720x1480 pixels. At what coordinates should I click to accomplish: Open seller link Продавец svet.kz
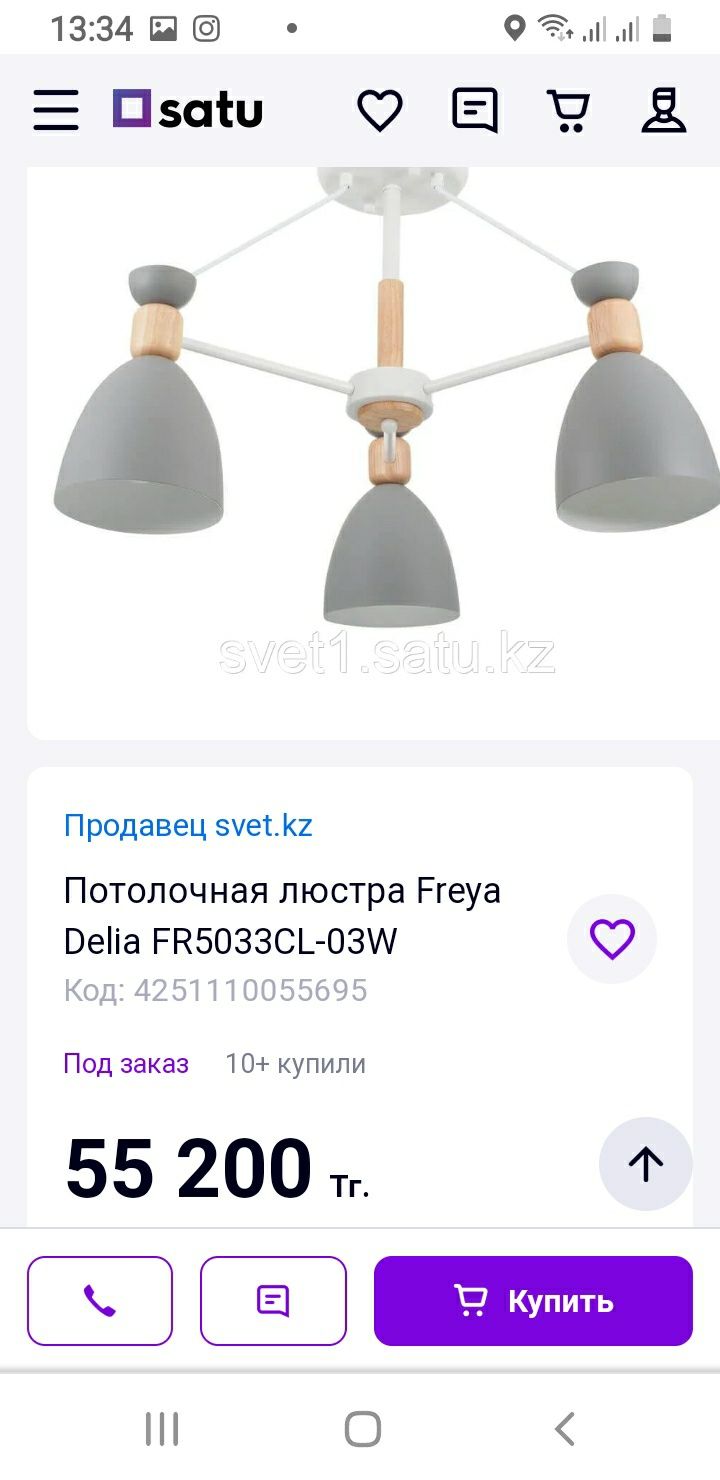point(188,825)
